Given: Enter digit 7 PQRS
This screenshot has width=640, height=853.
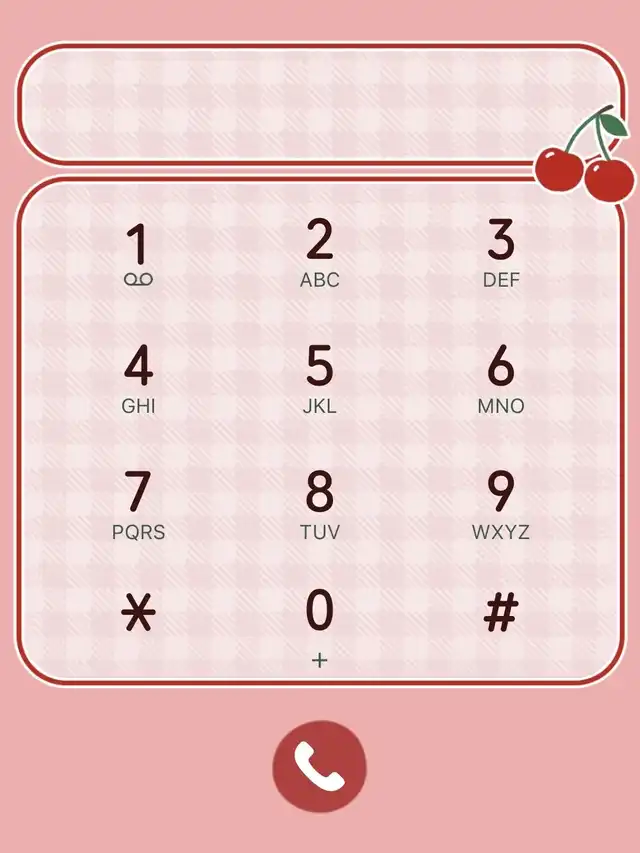Looking at the screenshot, I should point(138,504).
